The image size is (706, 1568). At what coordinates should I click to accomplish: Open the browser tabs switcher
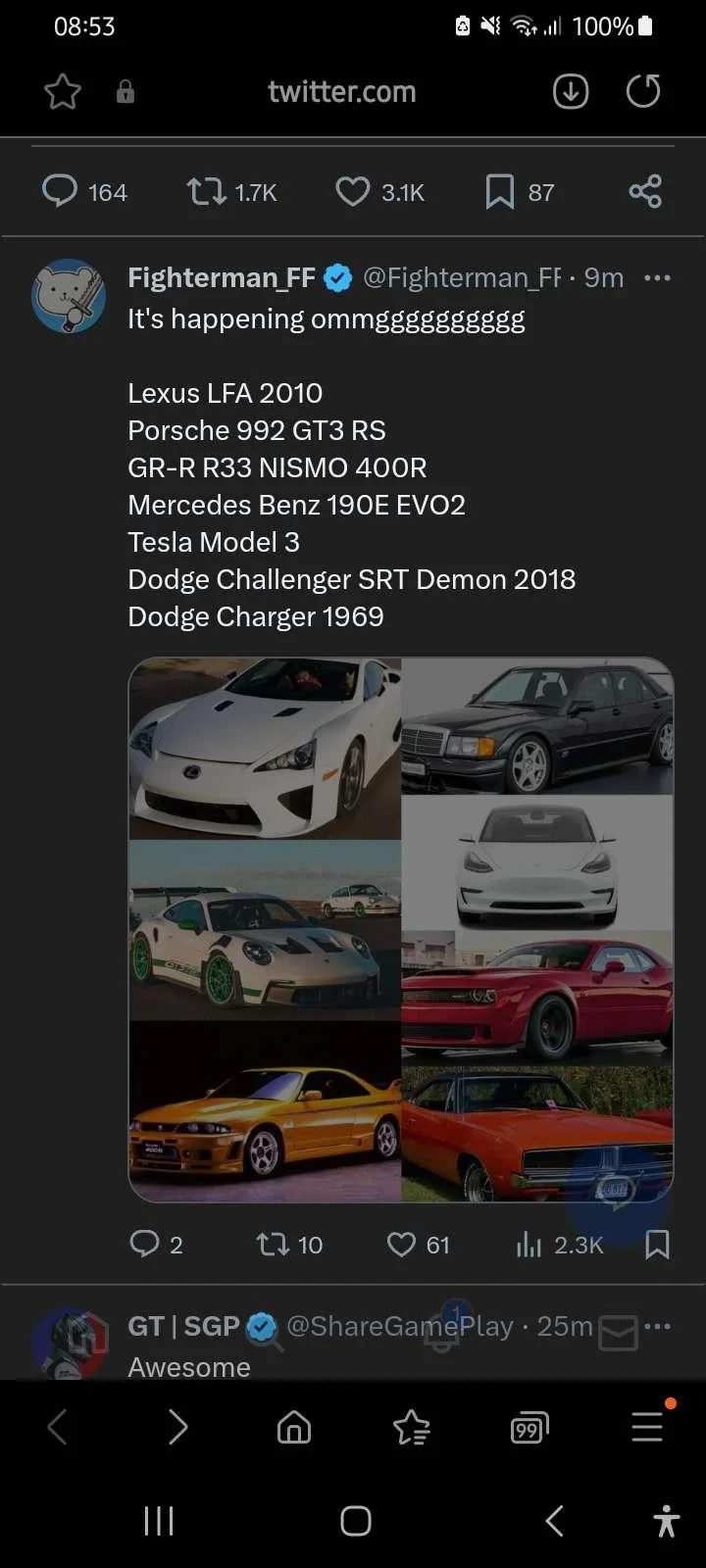(x=529, y=1428)
